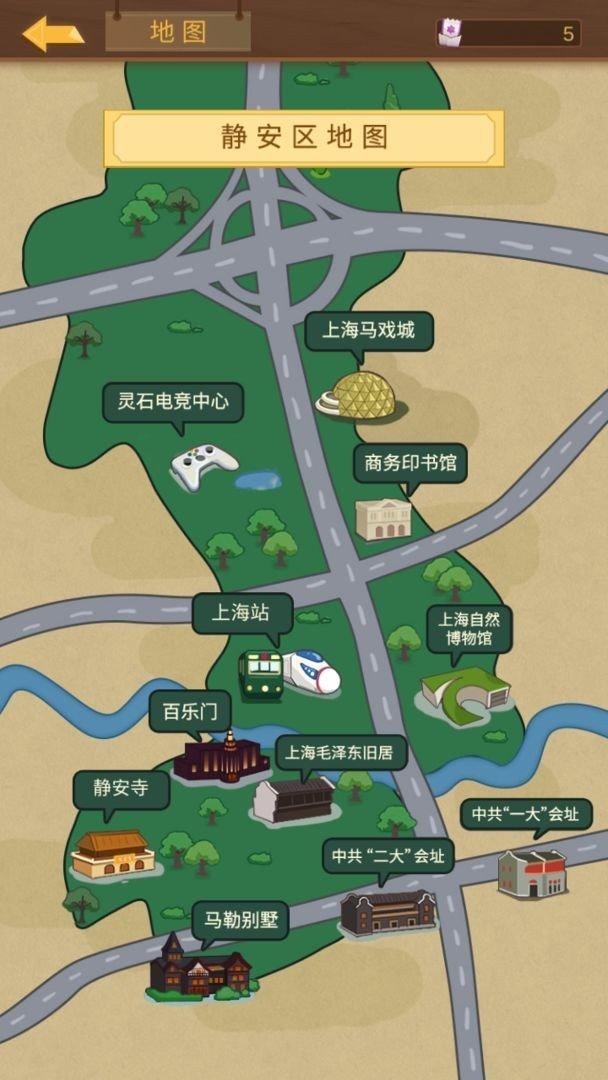Viewport: 608px width, 1080px height.
Task: Open the 上海毛泽东旧居 landmark
Action: [294, 799]
